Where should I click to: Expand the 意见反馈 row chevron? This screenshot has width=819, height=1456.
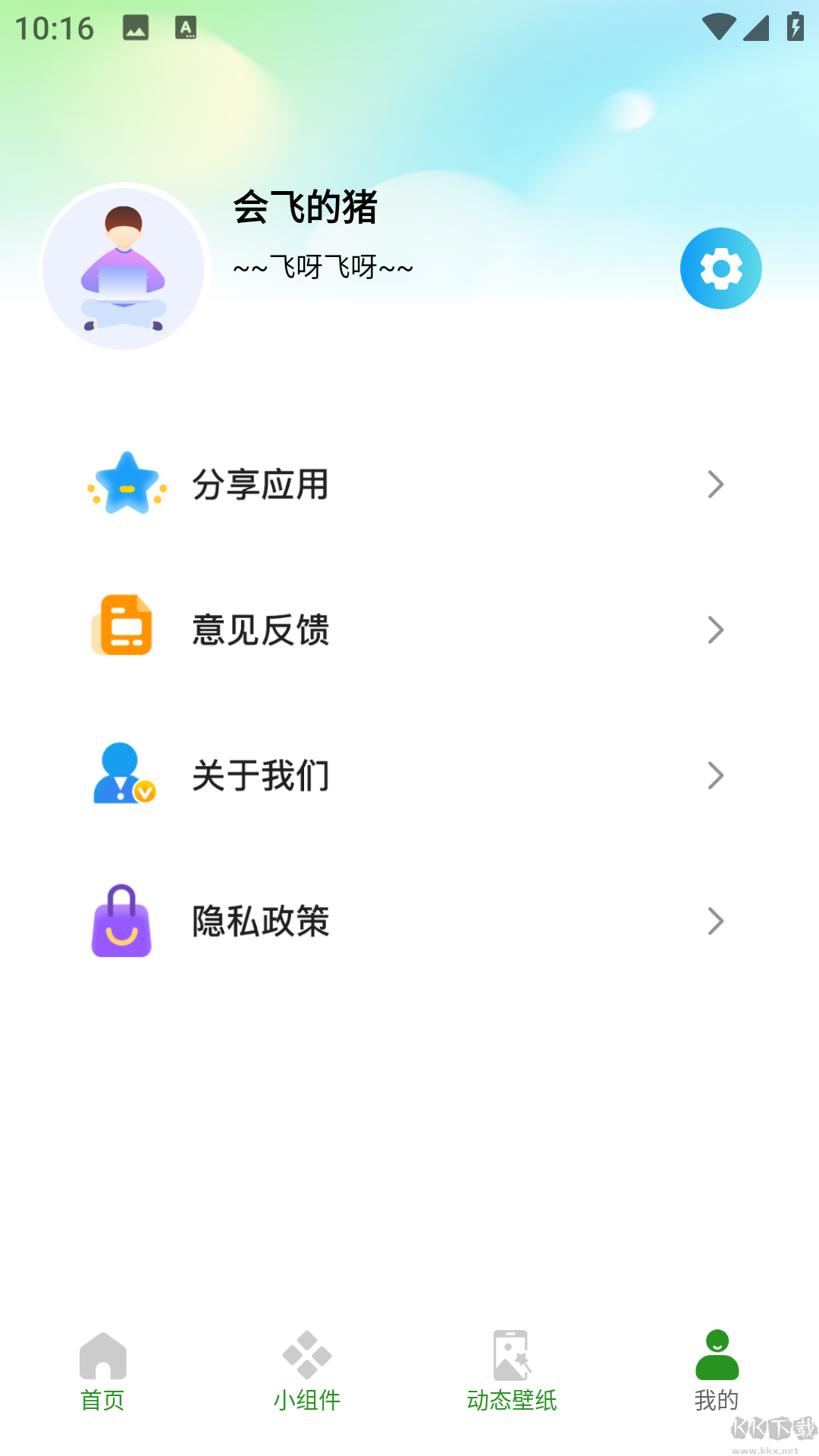tap(714, 629)
